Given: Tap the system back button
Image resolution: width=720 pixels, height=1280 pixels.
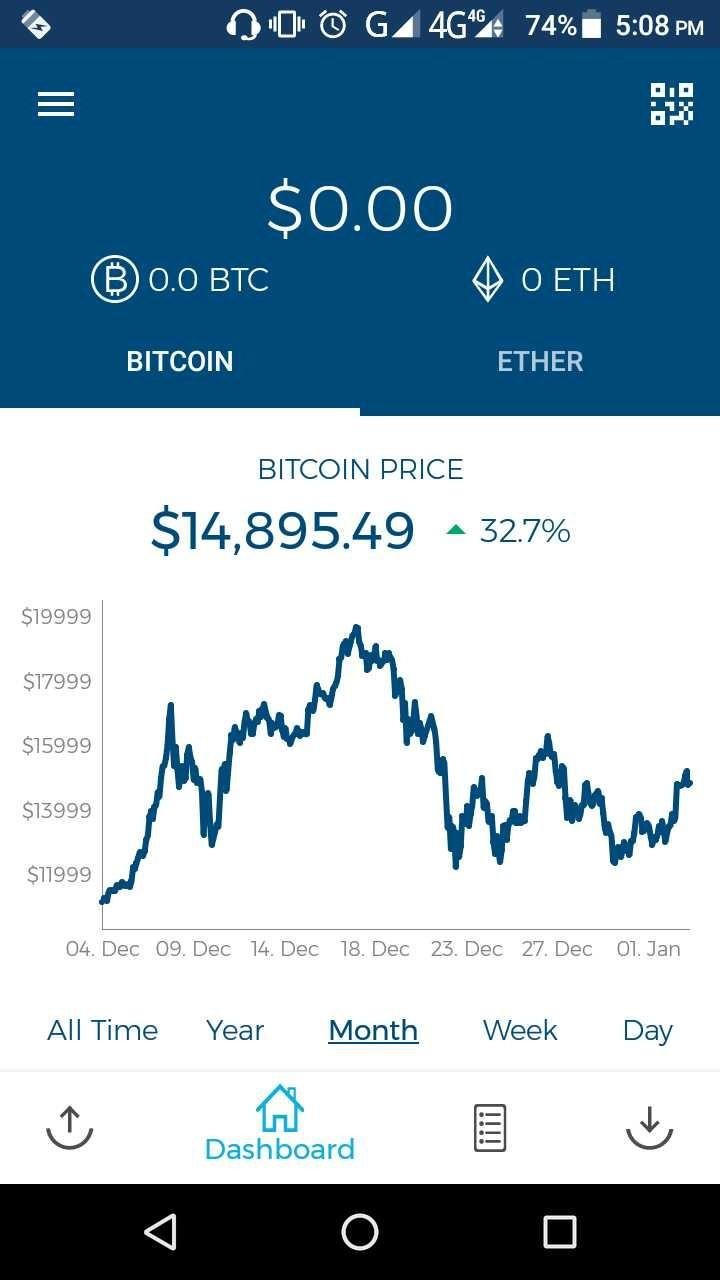Looking at the screenshot, I should 160,1232.
